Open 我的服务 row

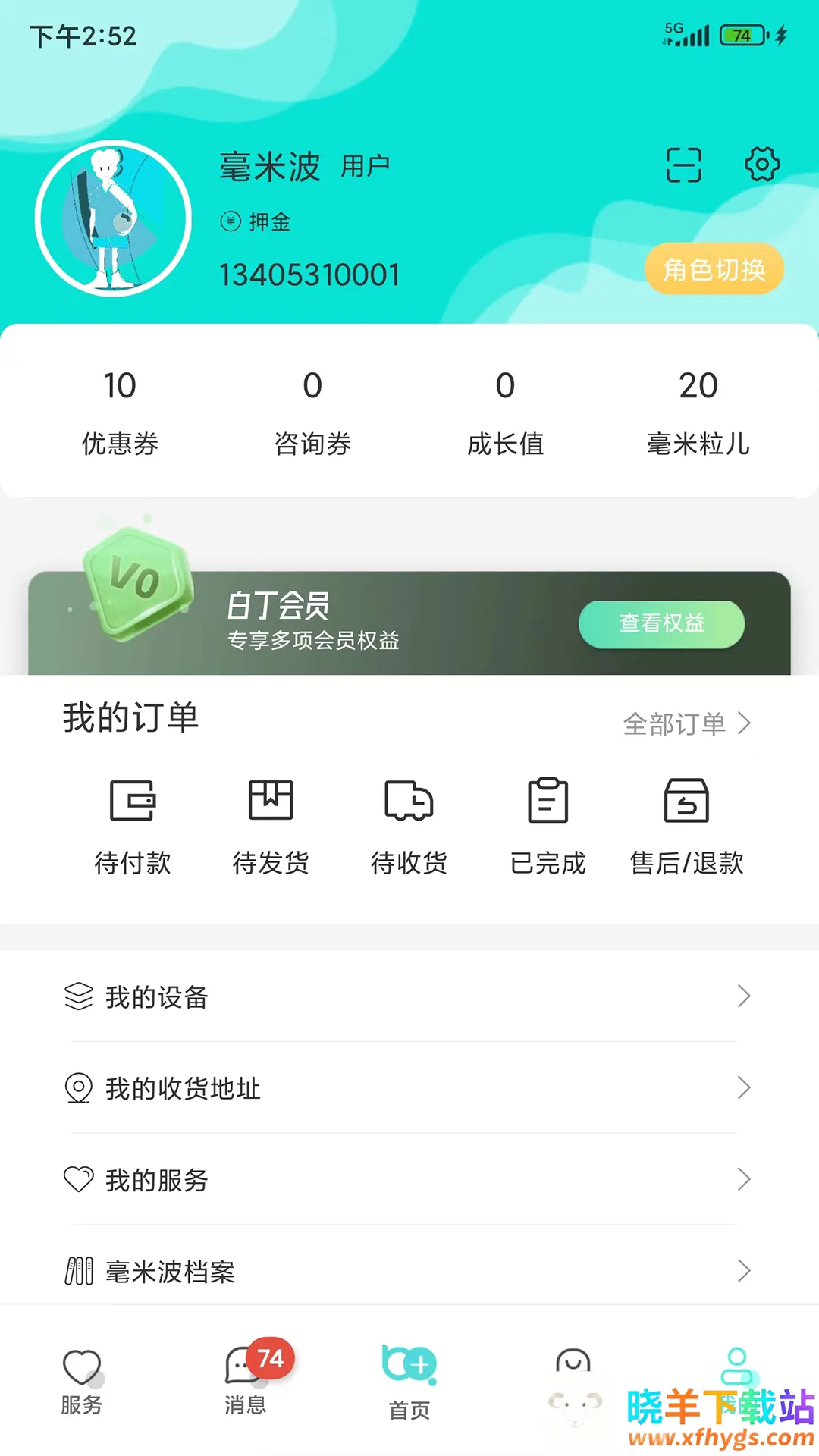coord(409,1179)
